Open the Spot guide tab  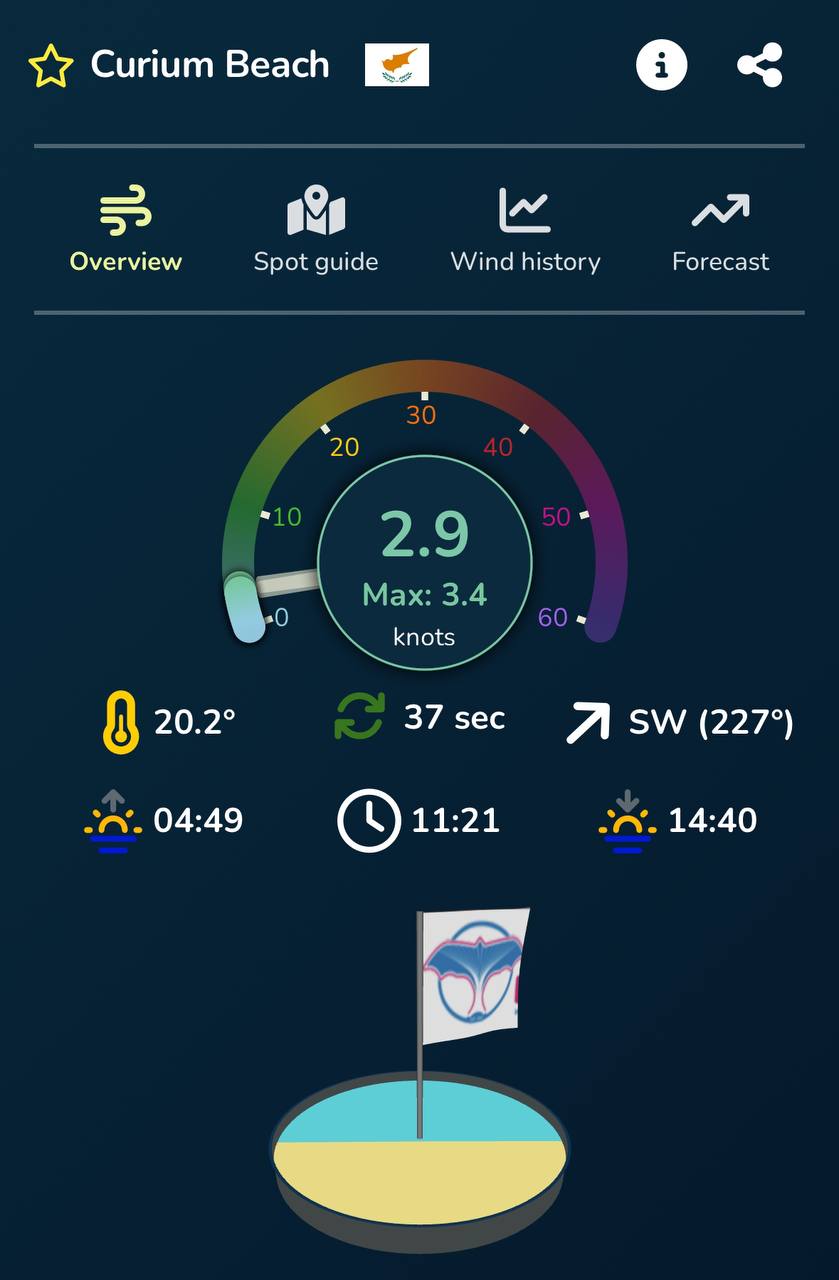pos(316,230)
